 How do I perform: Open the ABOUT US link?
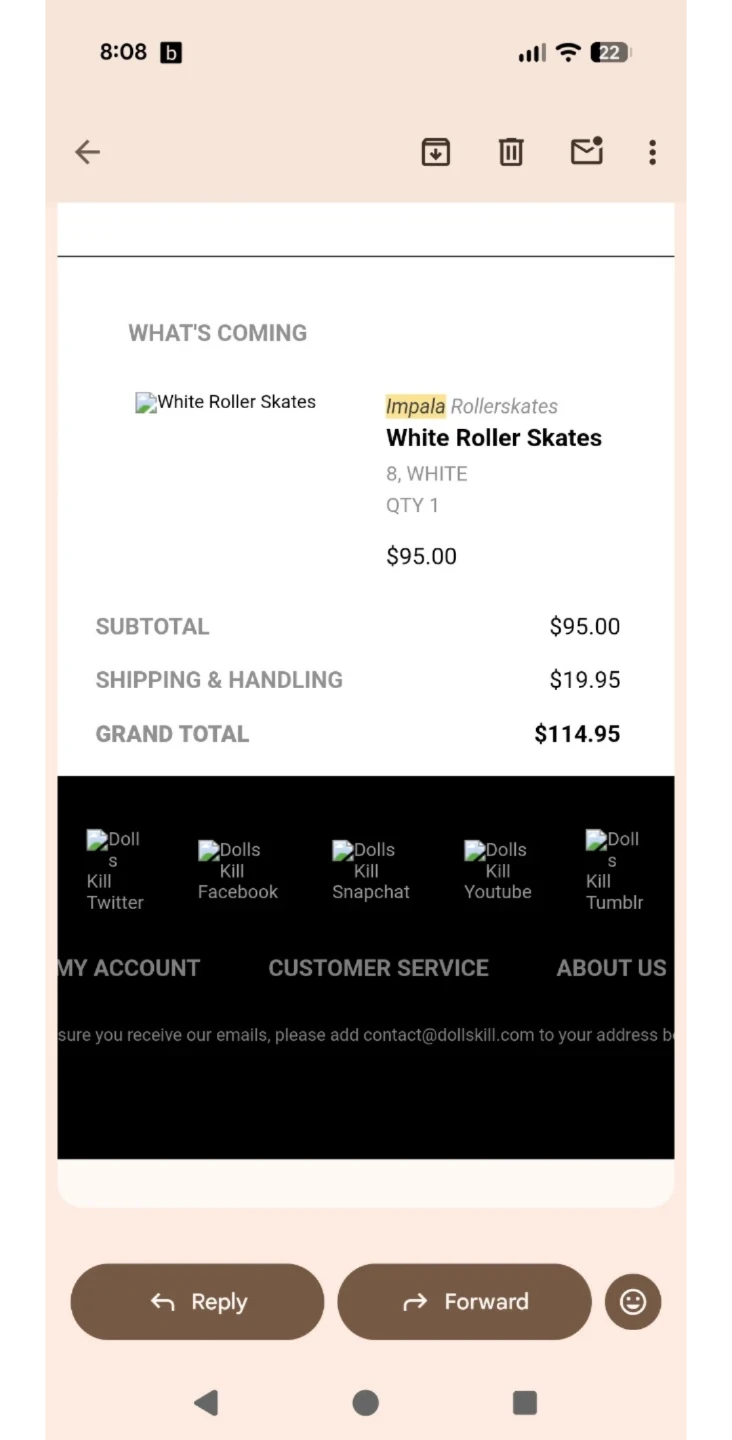[x=611, y=967]
